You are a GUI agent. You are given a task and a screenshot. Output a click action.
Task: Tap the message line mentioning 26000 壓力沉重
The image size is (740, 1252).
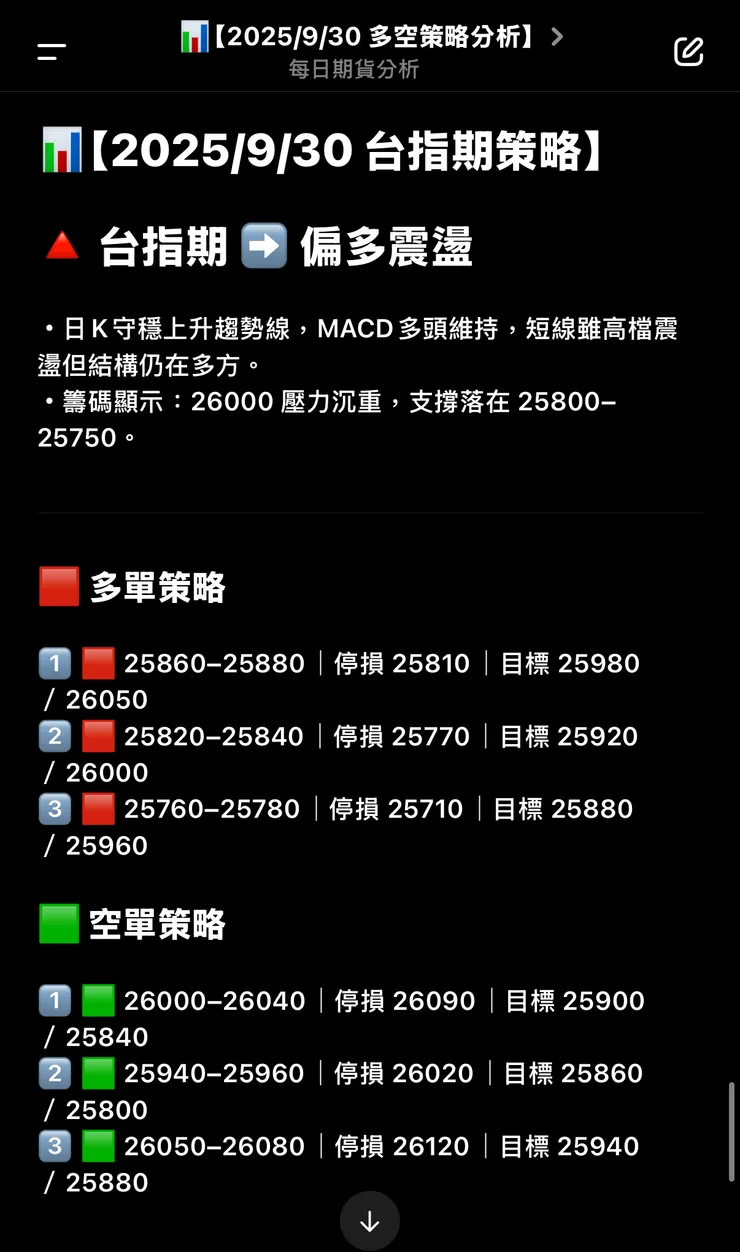click(330, 400)
